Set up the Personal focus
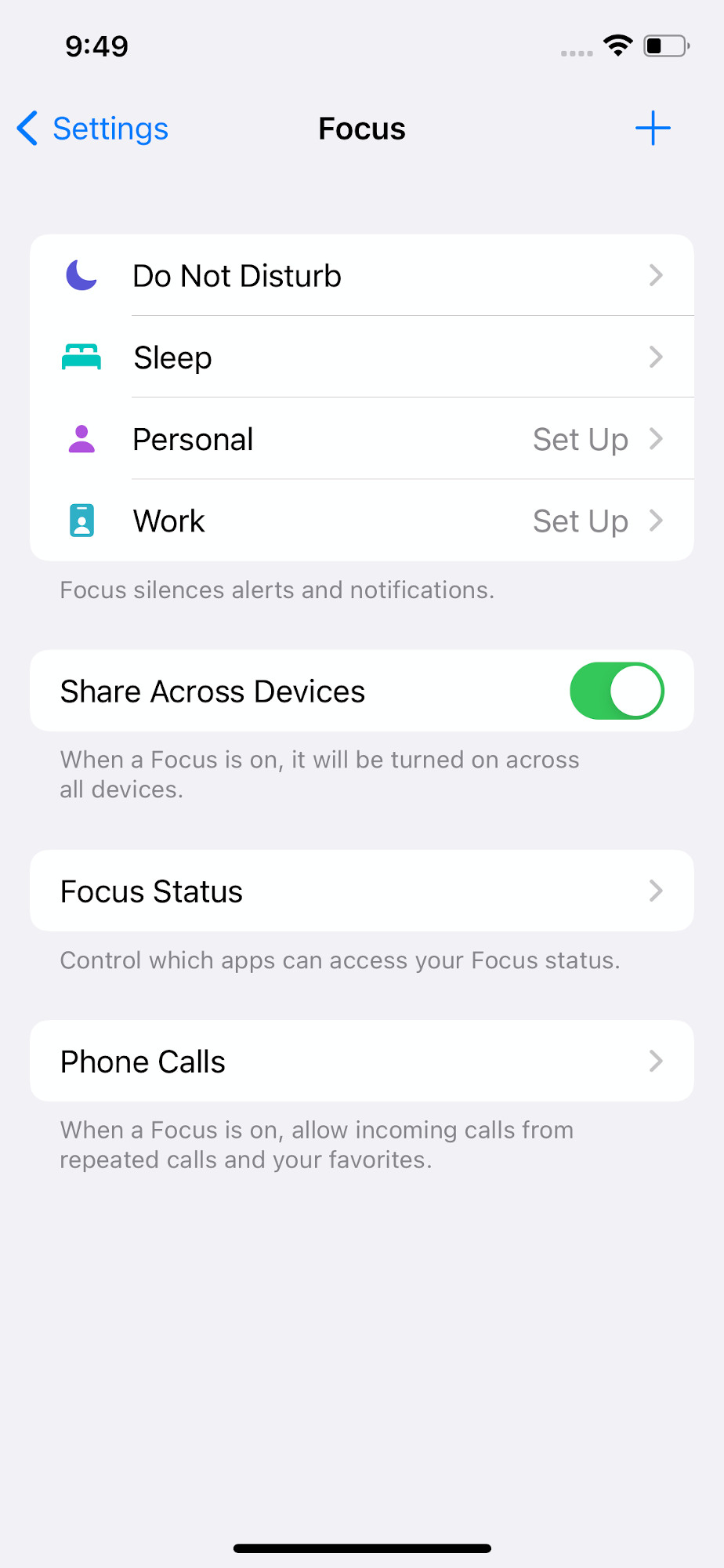 click(362, 439)
